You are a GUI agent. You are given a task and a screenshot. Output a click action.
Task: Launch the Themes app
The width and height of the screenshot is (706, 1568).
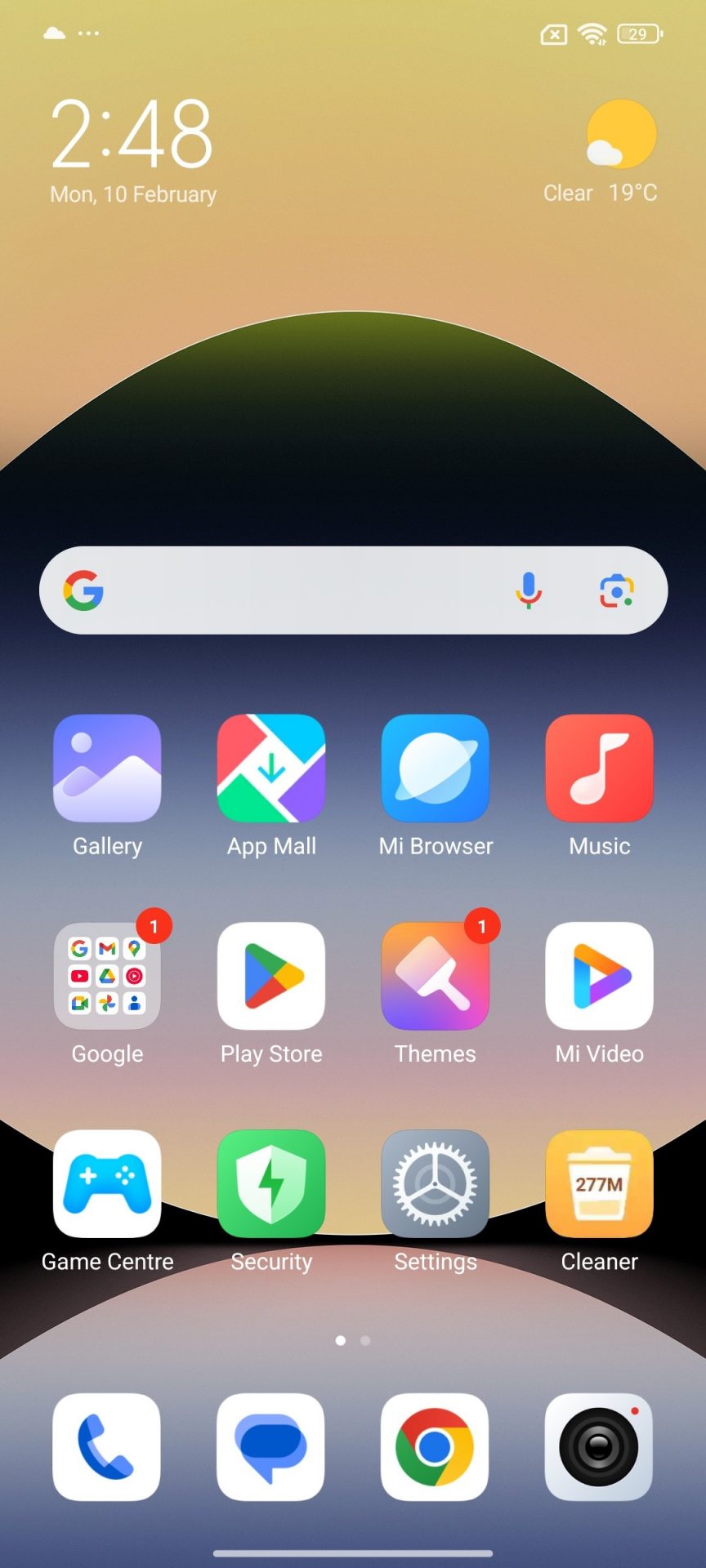(x=436, y=976)
